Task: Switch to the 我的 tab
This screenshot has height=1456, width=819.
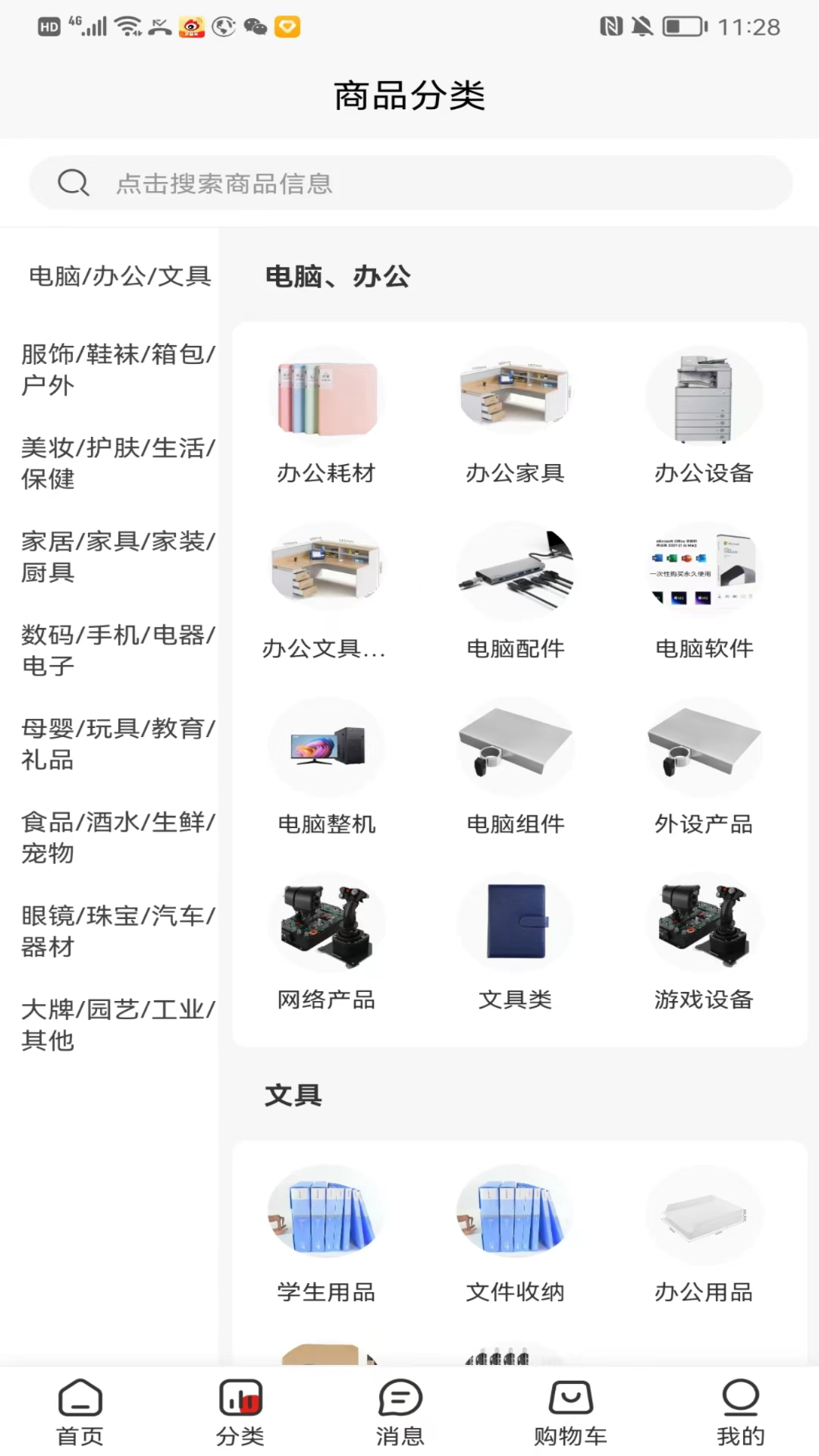Action: click(740, 1412)
